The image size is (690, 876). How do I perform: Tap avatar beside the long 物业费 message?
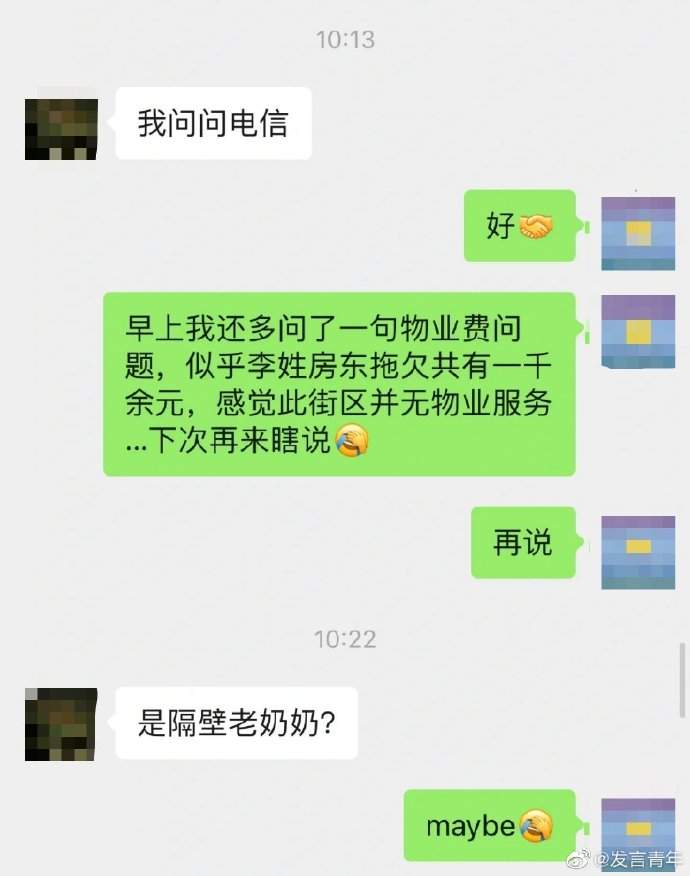point(638,332)
